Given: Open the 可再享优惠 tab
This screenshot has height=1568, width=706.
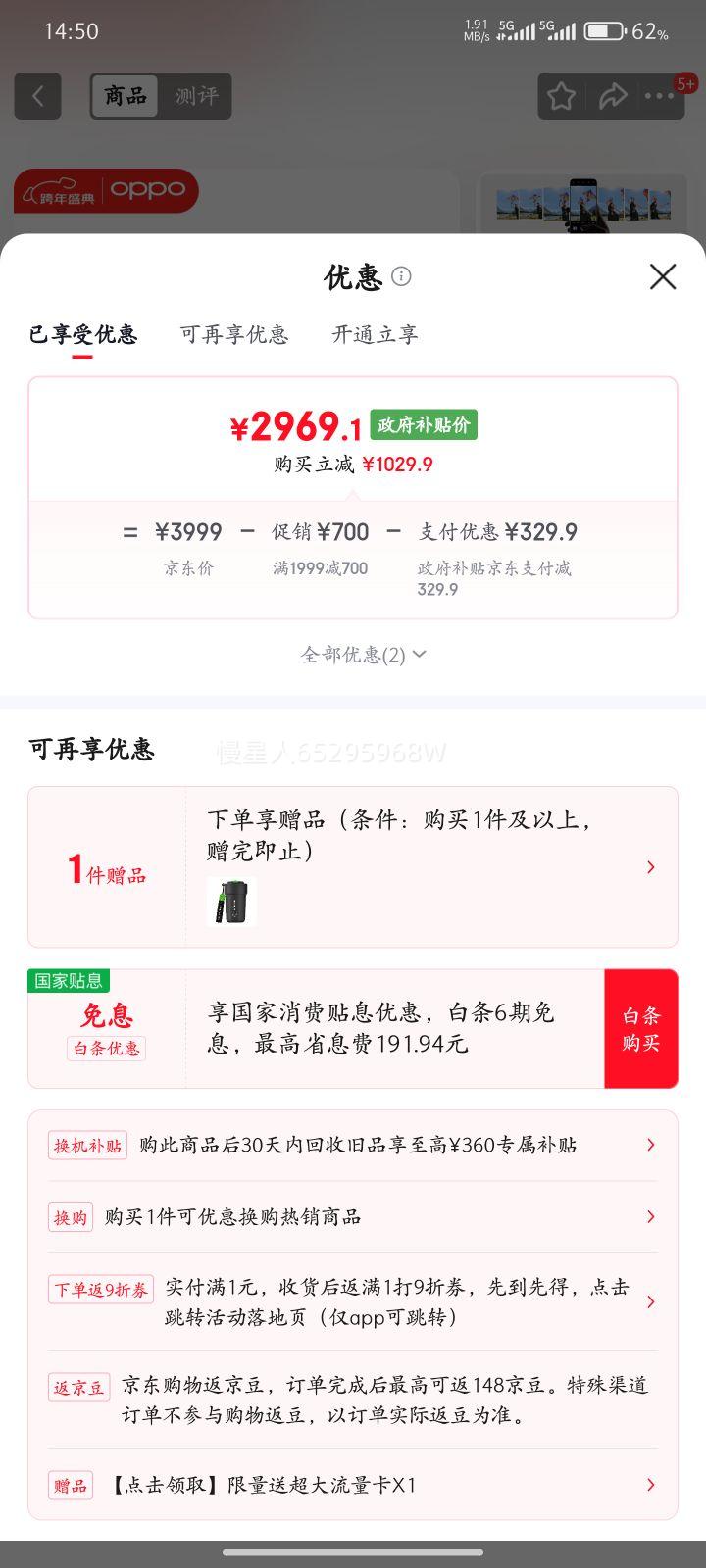Looking at the screenshot, I should click(x=234, y=335).
